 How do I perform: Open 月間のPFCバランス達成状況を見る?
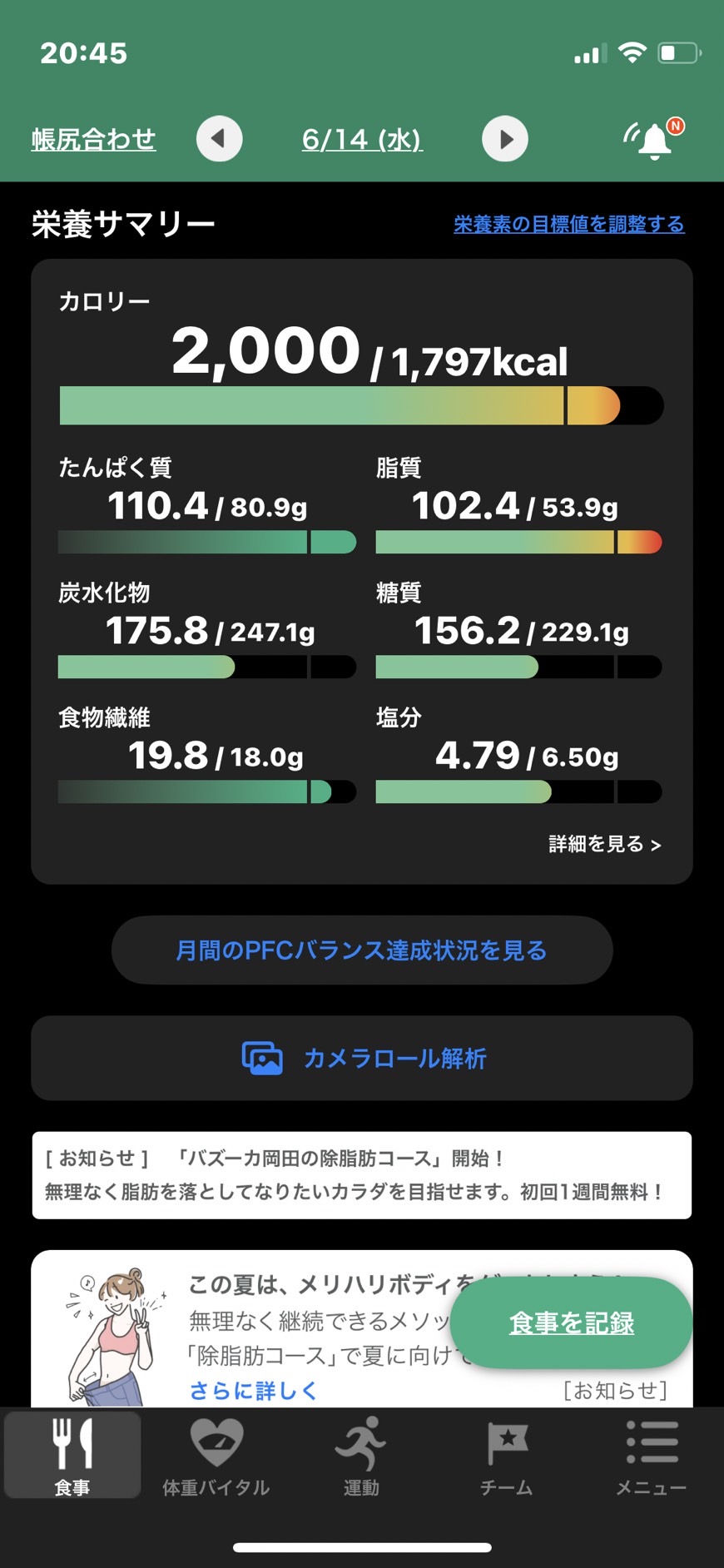pyautogui.click(x=362, y=950)
